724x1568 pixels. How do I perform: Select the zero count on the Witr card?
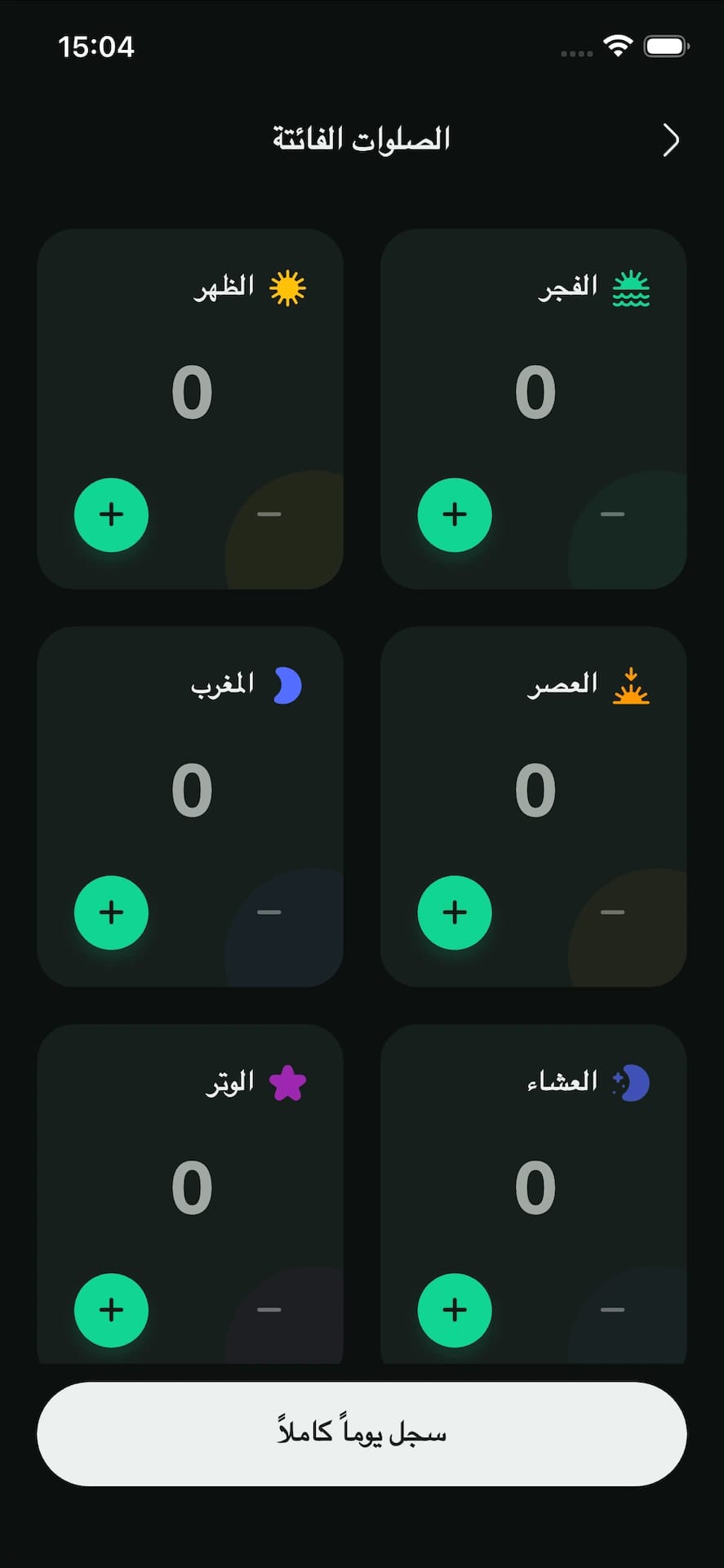click(191, 1188)
